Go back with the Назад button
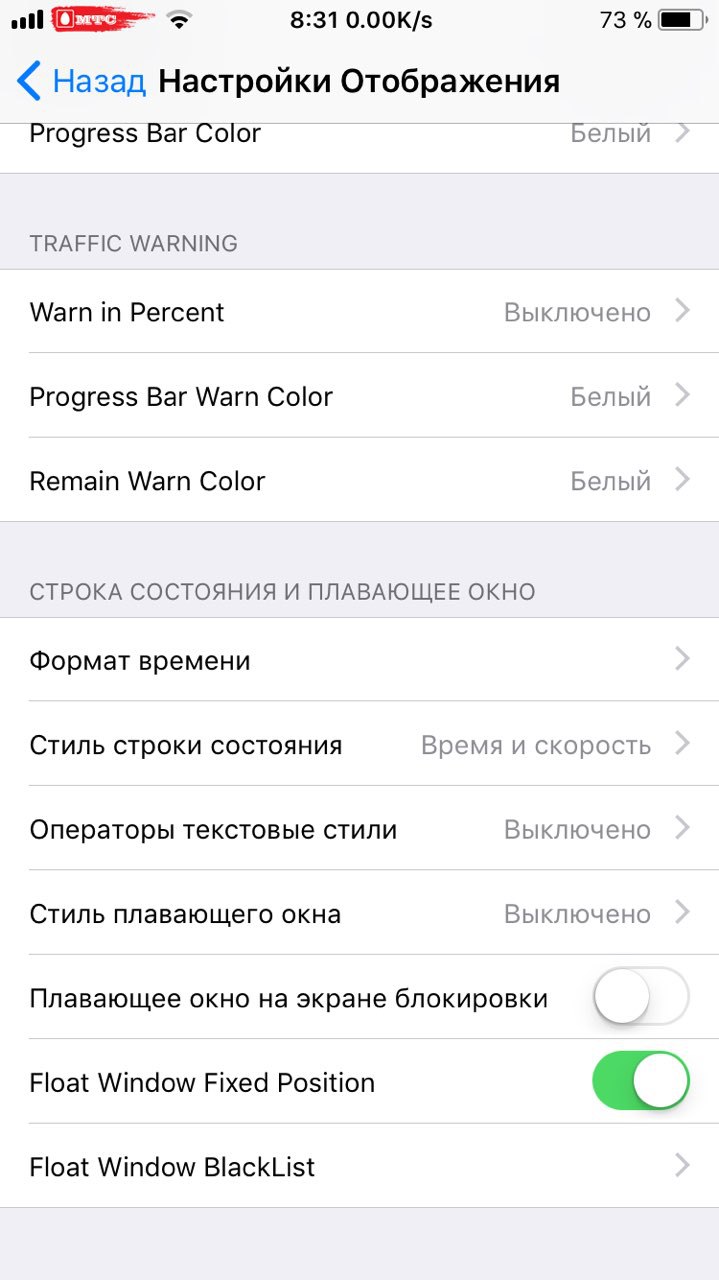Image resolution: width=719 pixels, height=1280 pixels. [x=82, y=81]
